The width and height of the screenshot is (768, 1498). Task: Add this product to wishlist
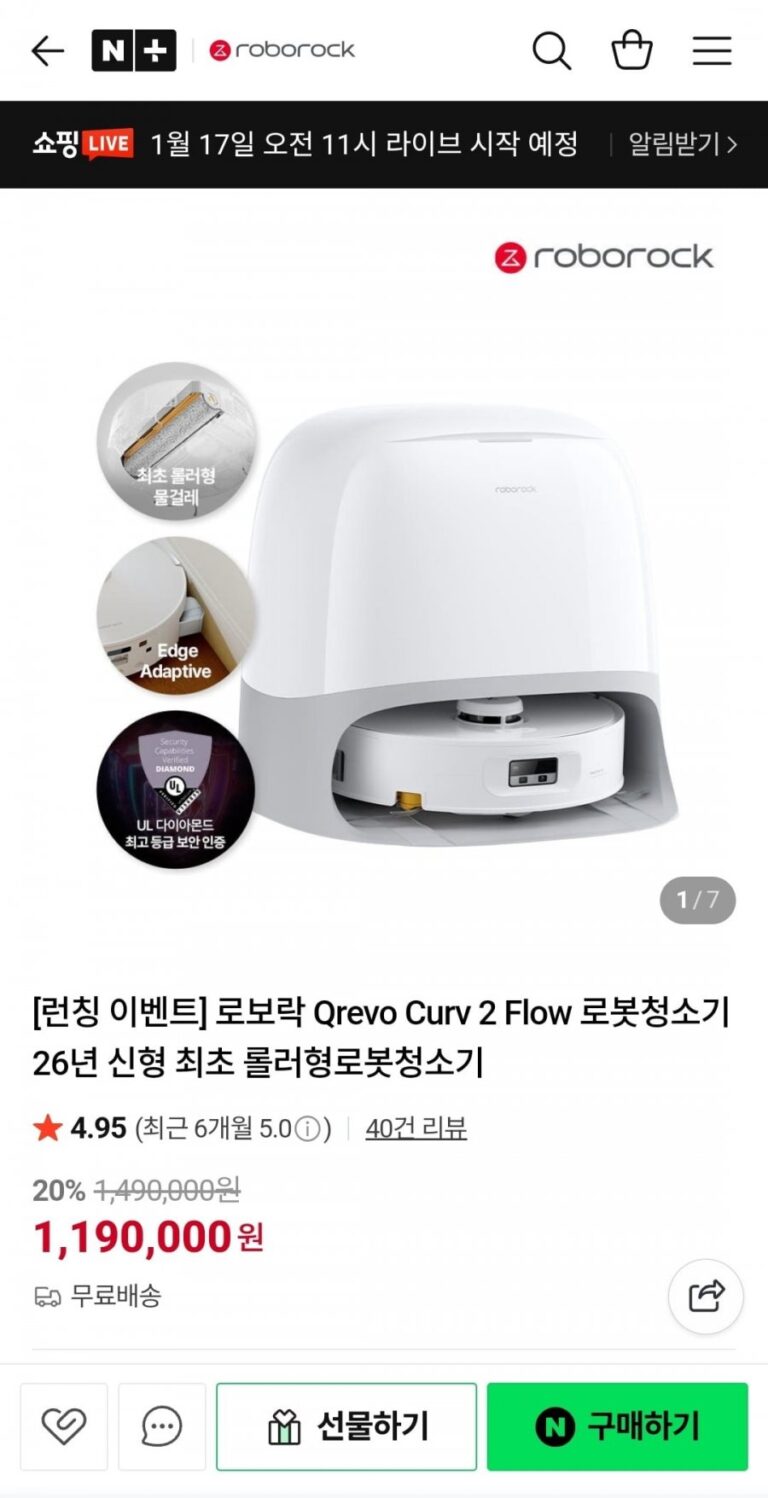click(64, 1427)
